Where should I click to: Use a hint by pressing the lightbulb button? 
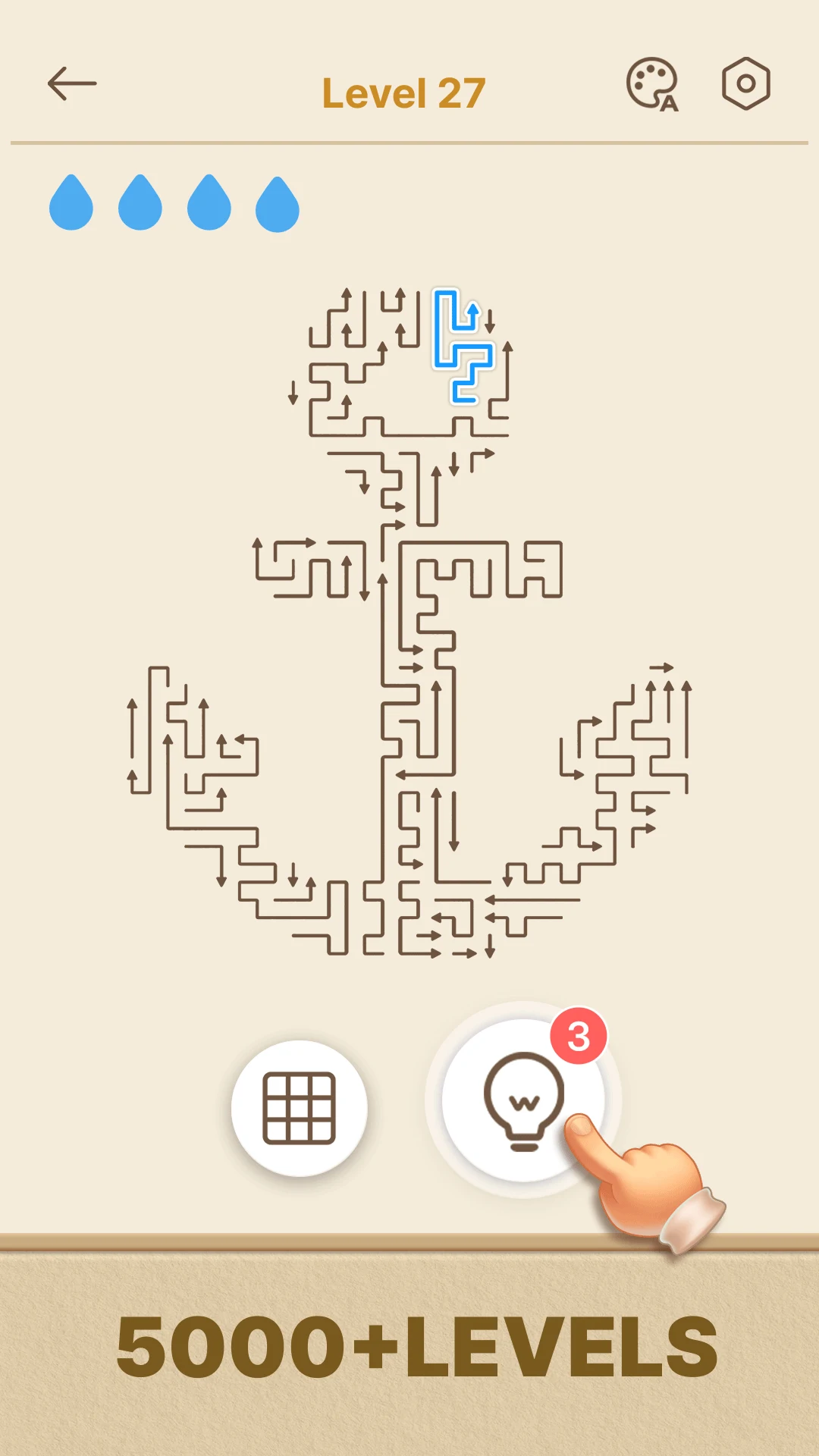click(523, 1101)
